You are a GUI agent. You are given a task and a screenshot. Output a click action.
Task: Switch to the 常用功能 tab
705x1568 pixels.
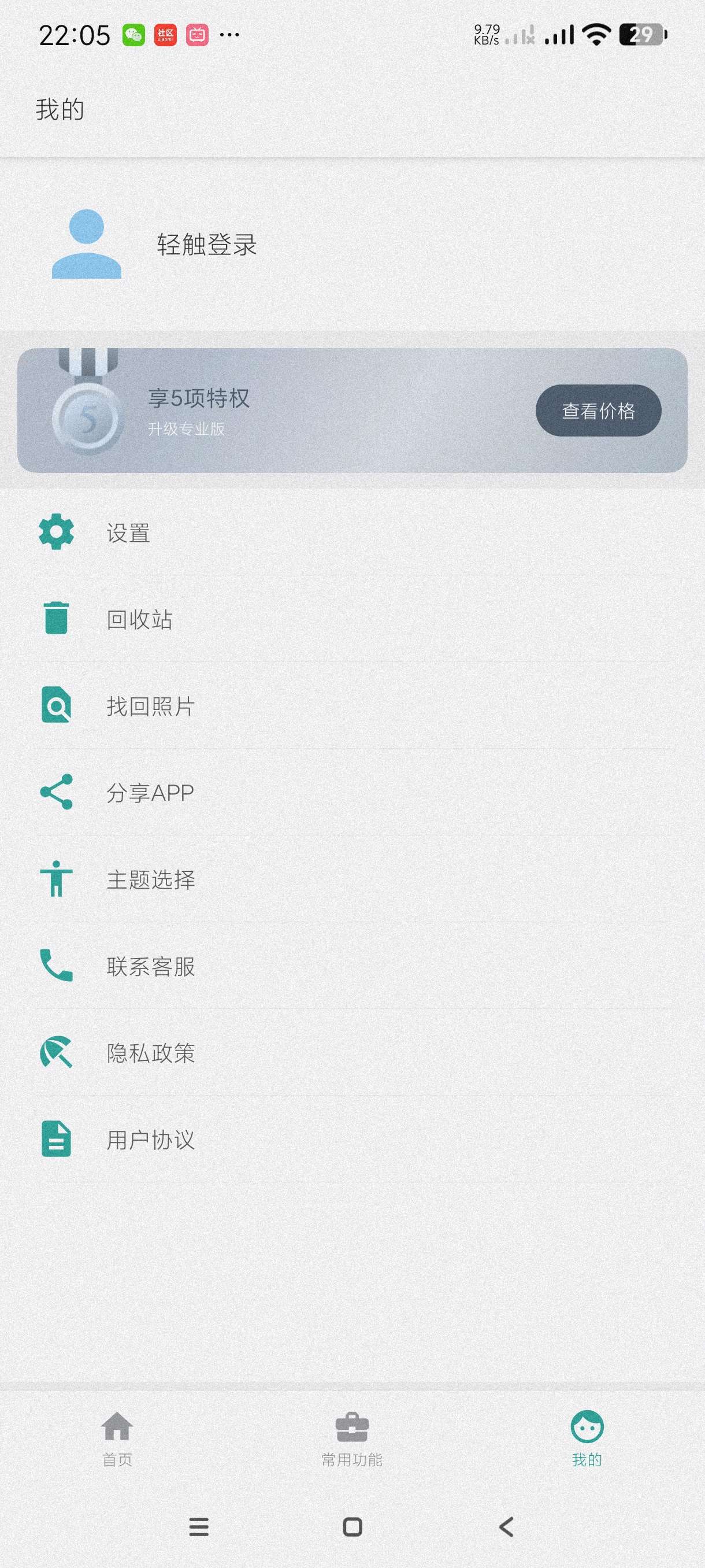point(352,1440)
